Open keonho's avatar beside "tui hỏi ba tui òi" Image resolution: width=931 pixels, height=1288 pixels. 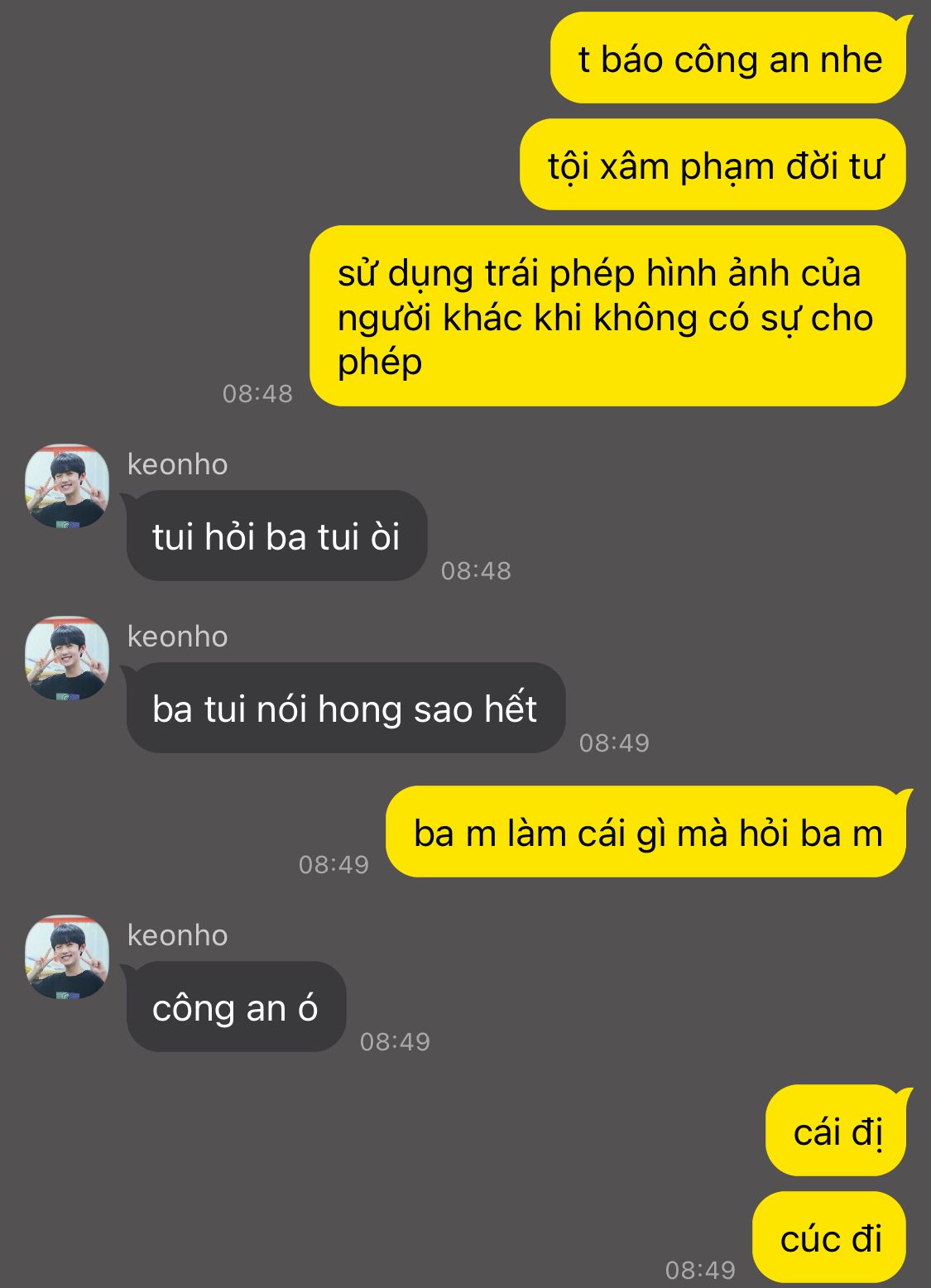[x=67, y=487]
